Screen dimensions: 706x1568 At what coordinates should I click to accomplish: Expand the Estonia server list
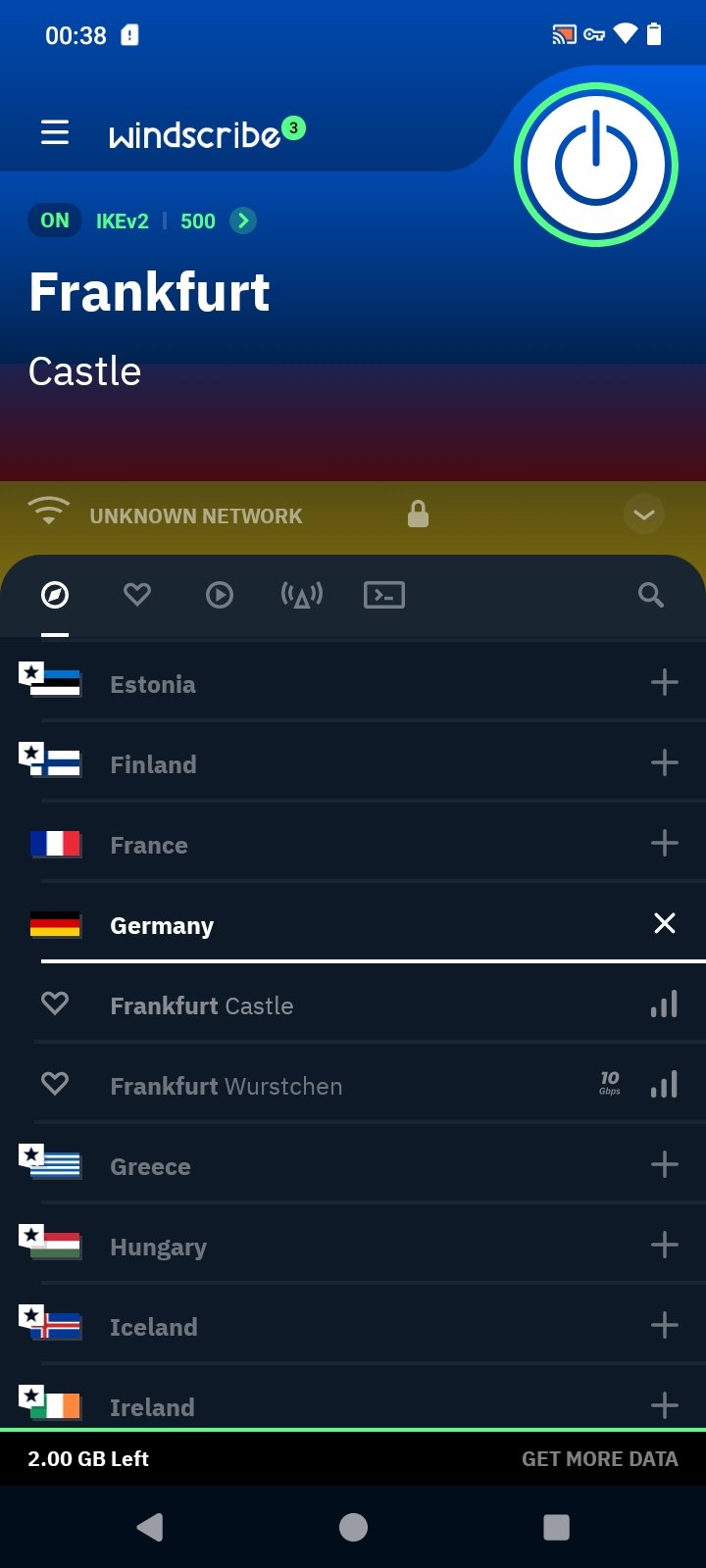pos(353,683)
